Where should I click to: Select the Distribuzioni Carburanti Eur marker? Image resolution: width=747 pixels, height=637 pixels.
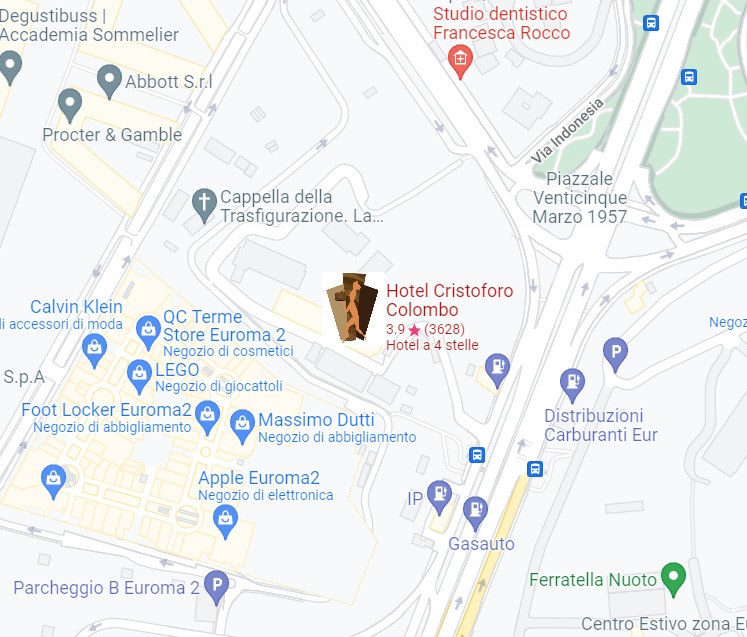572,380
